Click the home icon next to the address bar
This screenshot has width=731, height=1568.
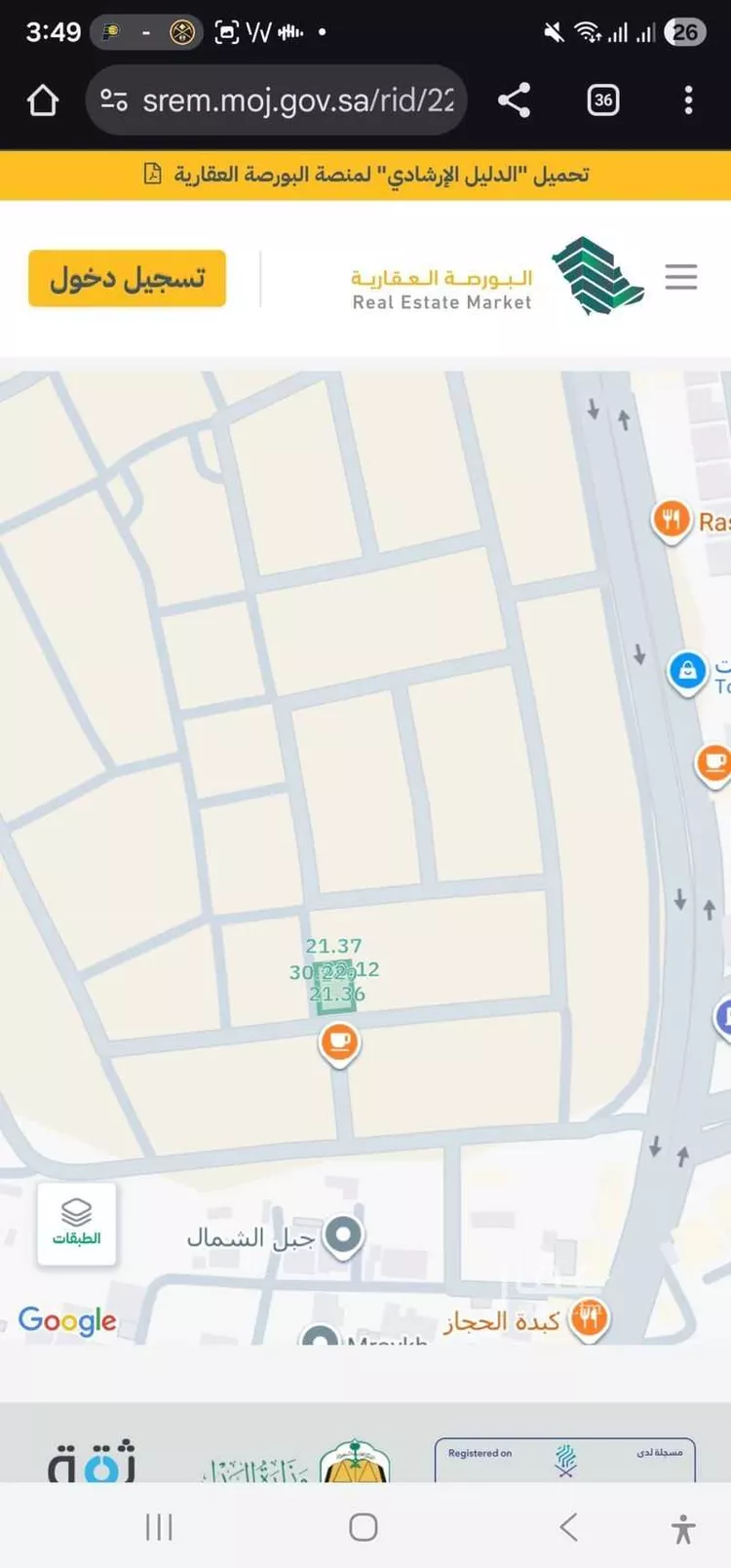42,98
